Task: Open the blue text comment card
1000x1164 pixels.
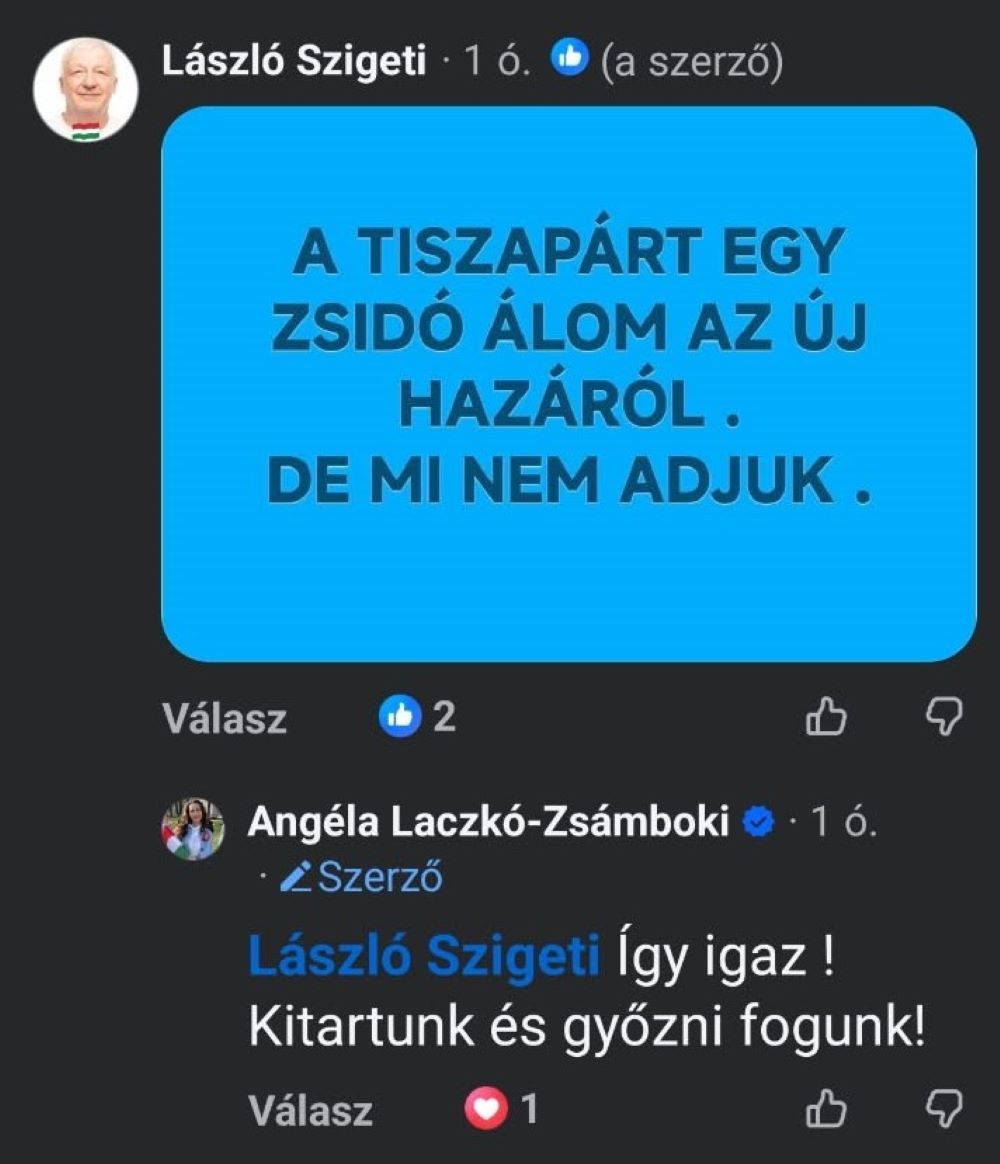Action: (x=568, y=384)
